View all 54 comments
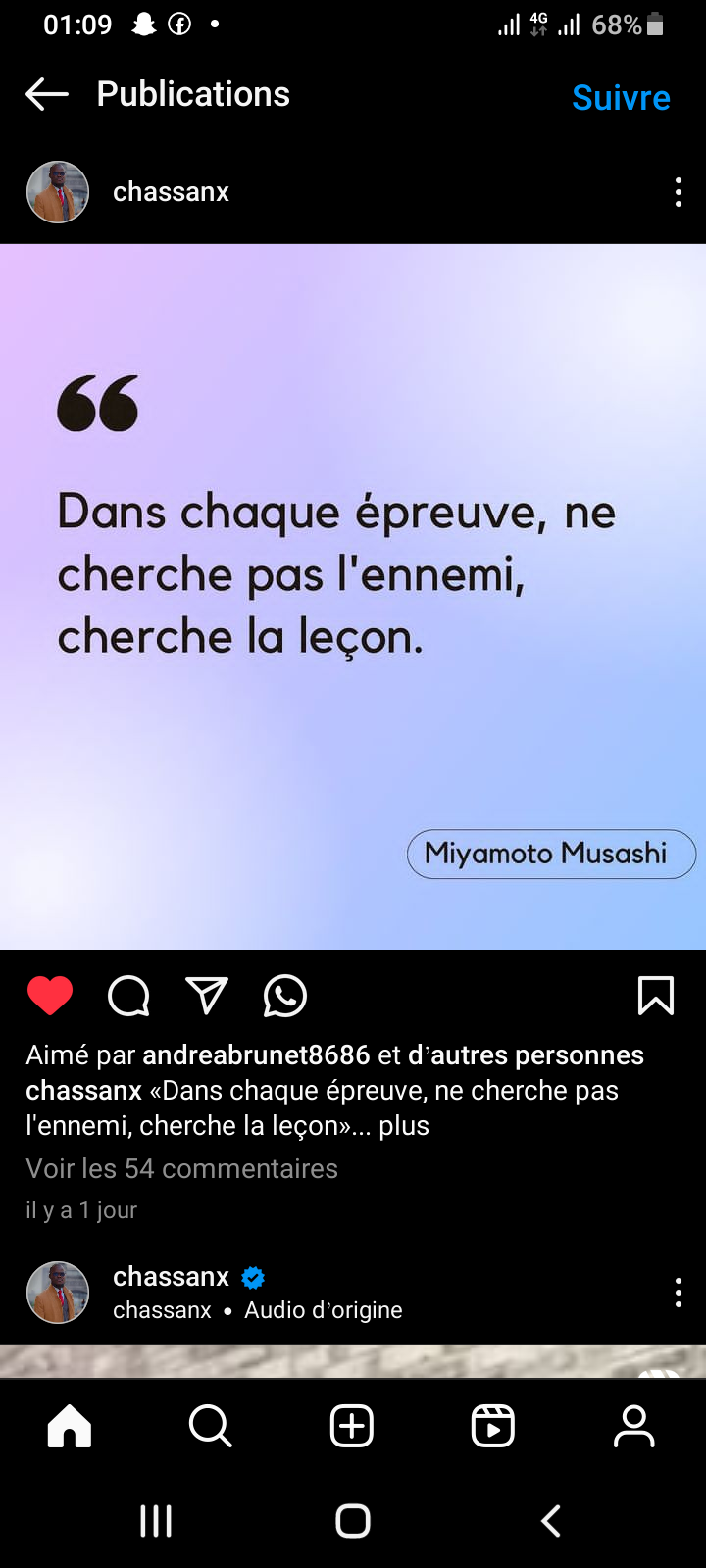This screenshot has height=1568, width=706. pos(181,1168)
